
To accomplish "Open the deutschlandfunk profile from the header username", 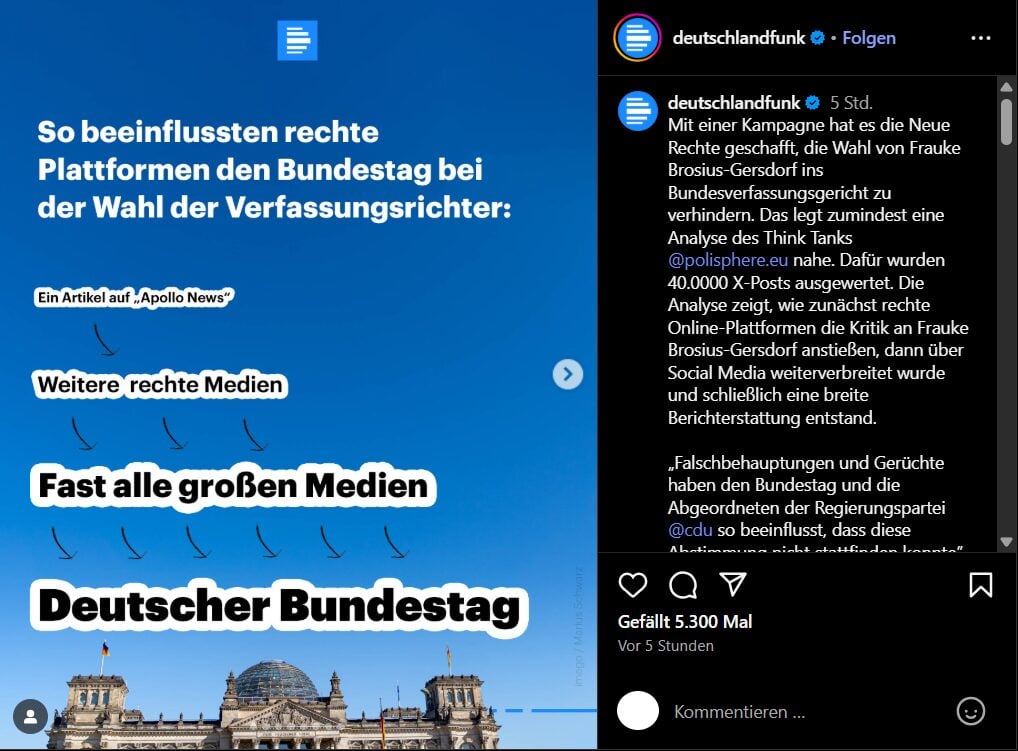I will (738, 38).
